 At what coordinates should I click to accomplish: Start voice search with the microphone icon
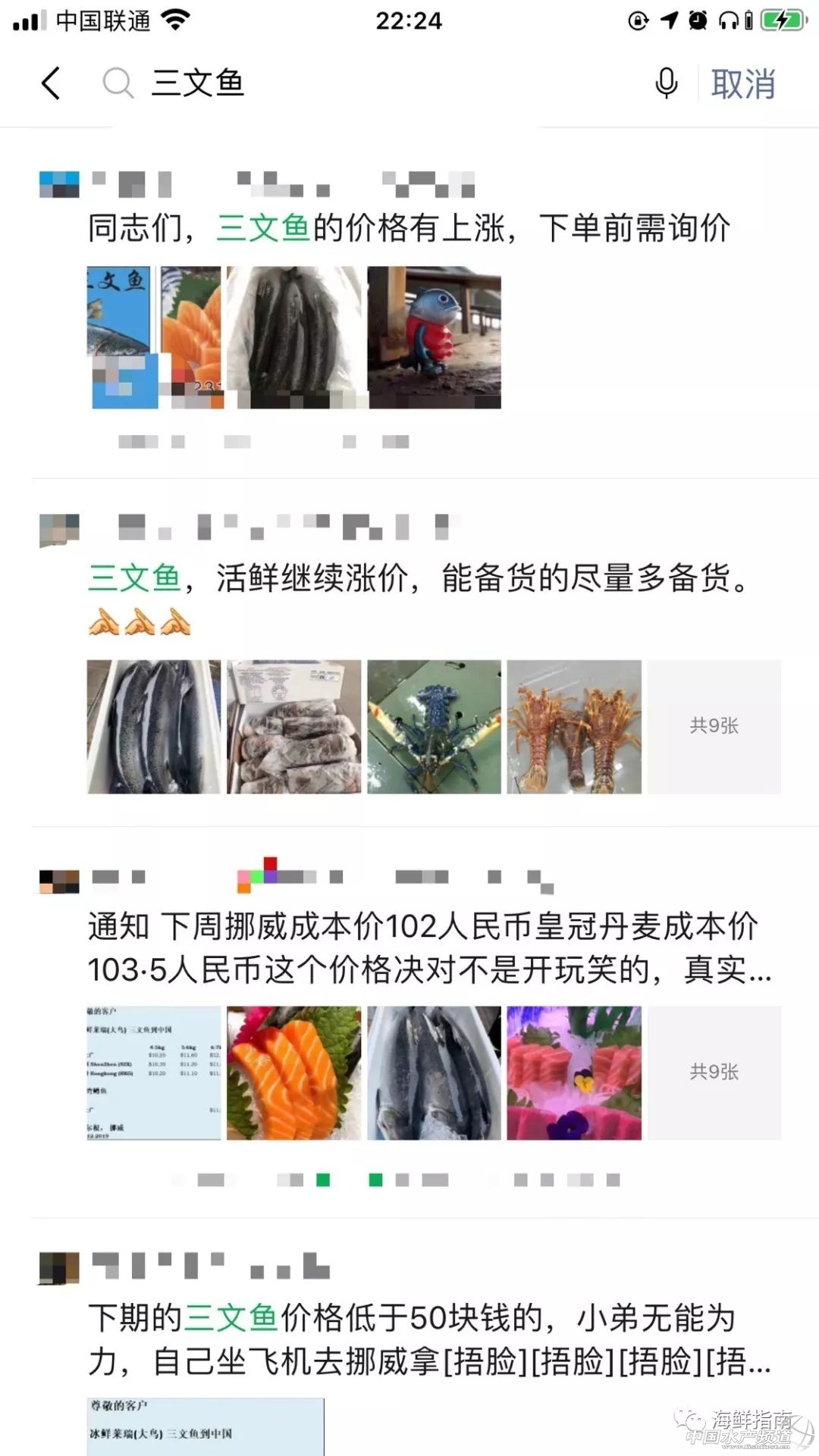(x=666, y=83)
